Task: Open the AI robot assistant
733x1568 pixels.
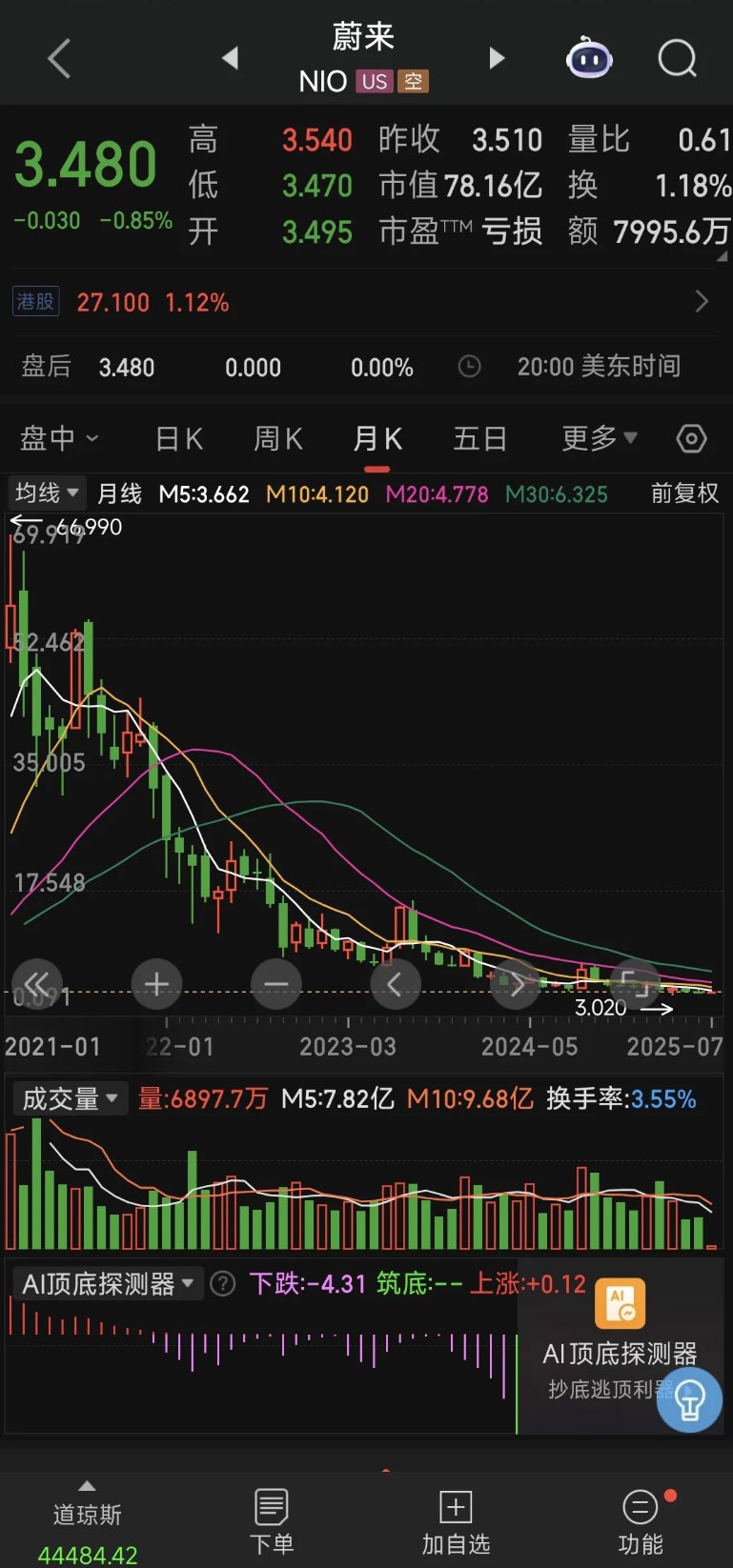Action: click(588, 59)
